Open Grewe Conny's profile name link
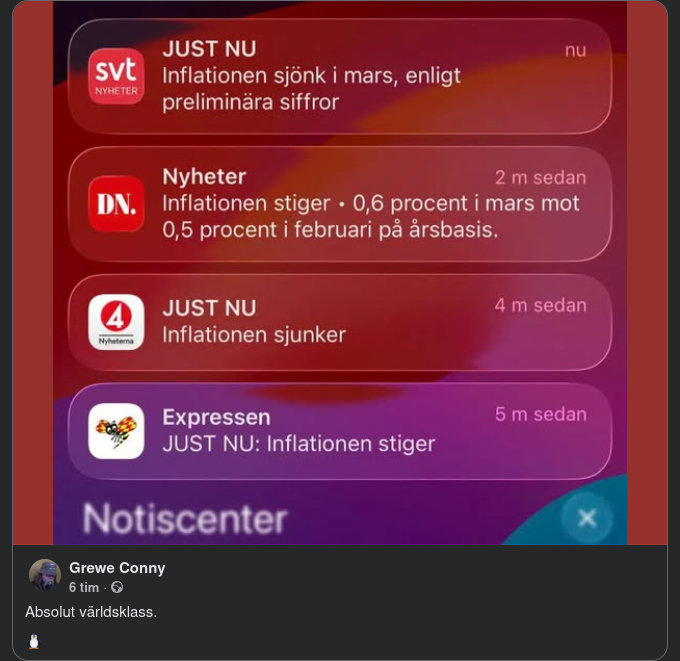 point(117,568)
